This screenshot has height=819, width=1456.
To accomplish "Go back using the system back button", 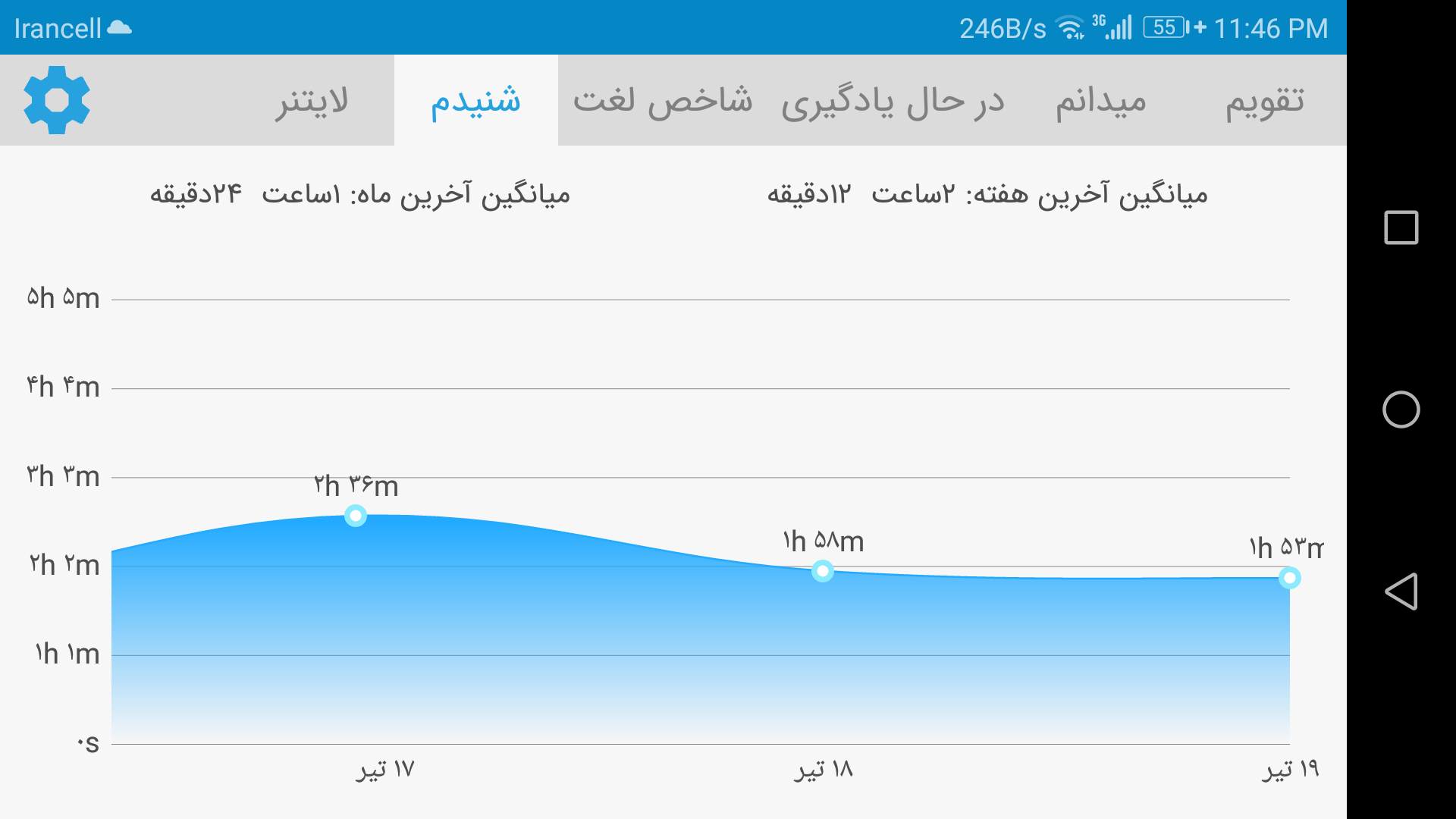I will (1401, 591).
